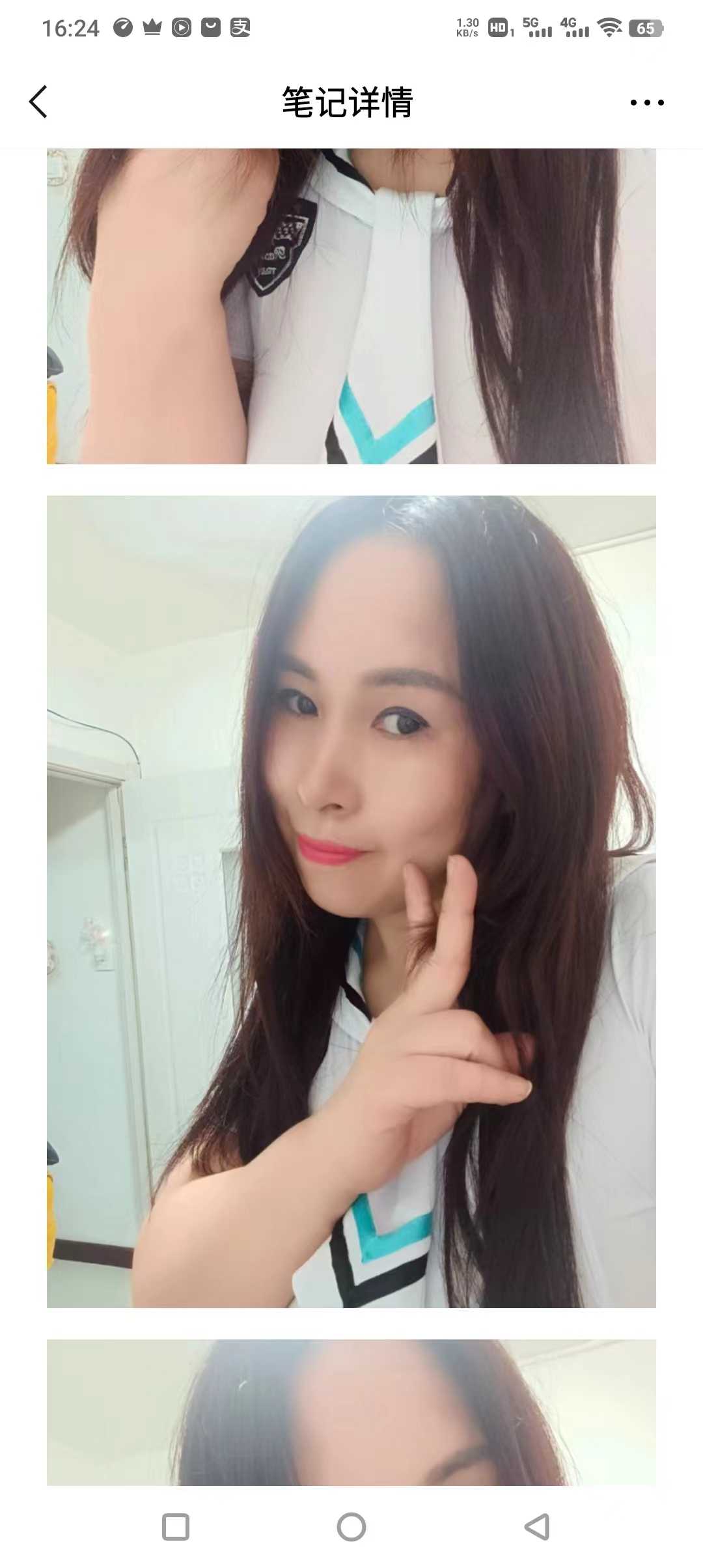View the middle full selfie photo

[x=351, y=902]
